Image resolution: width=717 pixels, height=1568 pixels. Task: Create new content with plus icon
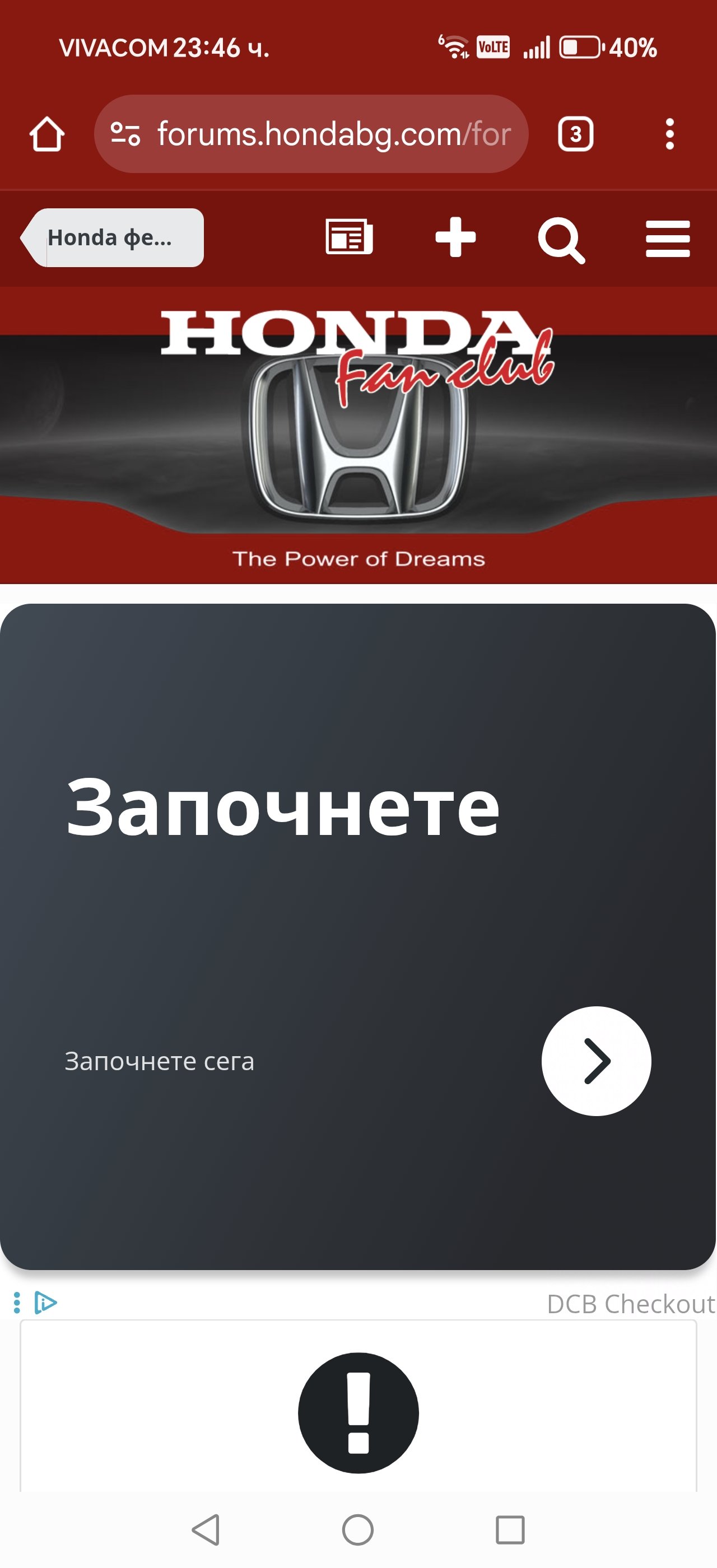tap(455, 237)
